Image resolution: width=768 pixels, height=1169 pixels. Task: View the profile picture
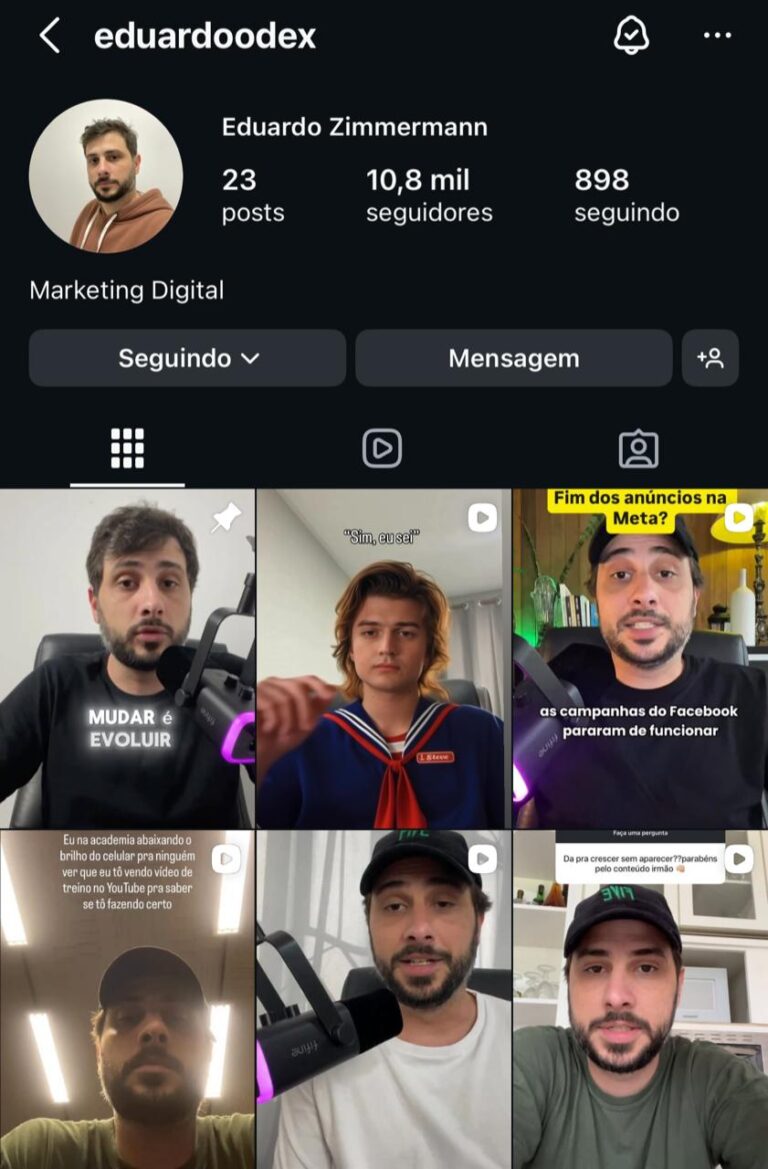pyautogui.click(x=106, y=176)
